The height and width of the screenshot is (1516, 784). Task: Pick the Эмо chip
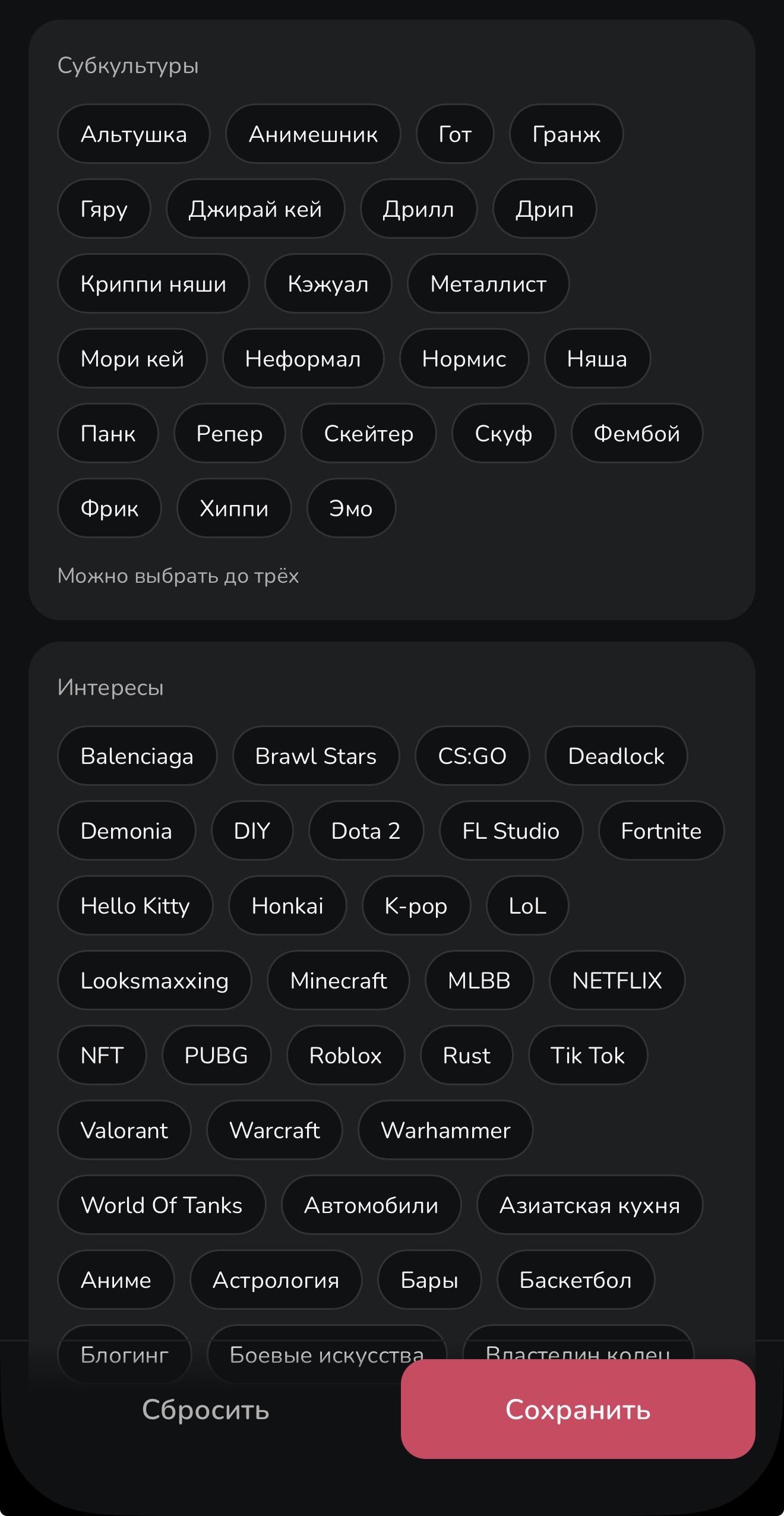pyautogui.click(x=351, y=508)
